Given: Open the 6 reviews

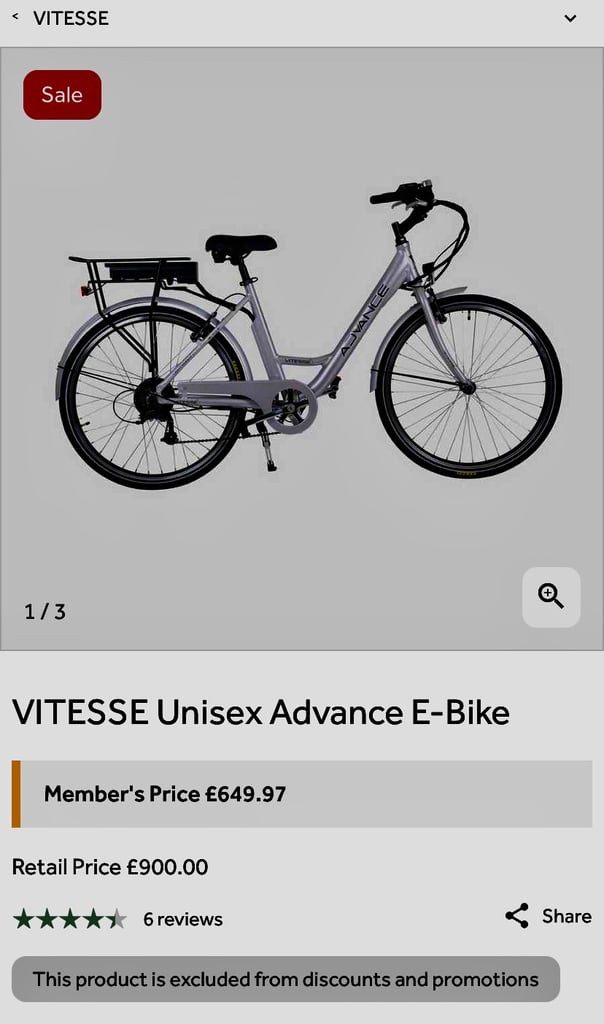Looking at the screenshot, I should pyautogui.click(x=183, y=919).
